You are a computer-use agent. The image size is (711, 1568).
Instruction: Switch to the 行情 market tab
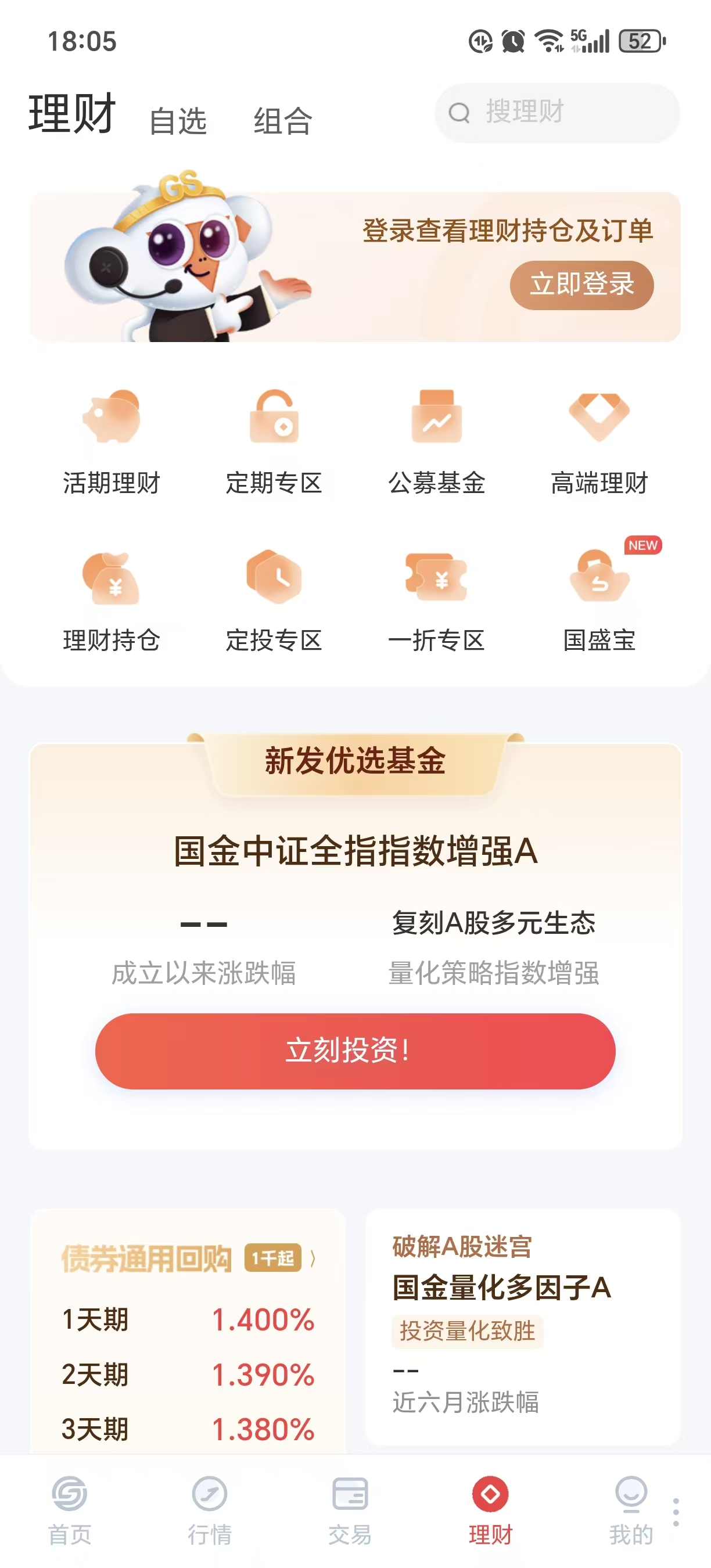[x=209, y=1511]
